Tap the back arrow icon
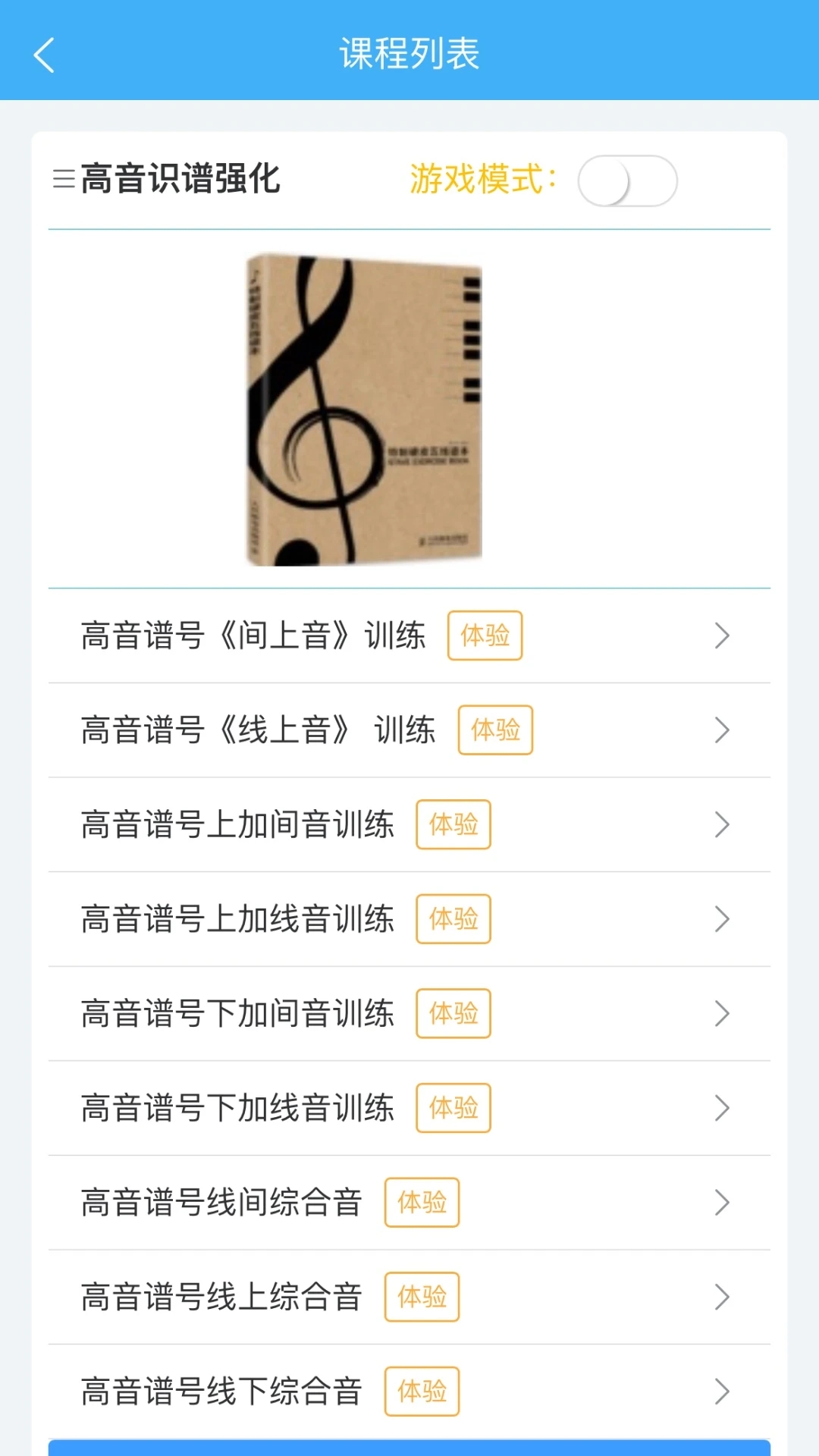 [43, 55]
